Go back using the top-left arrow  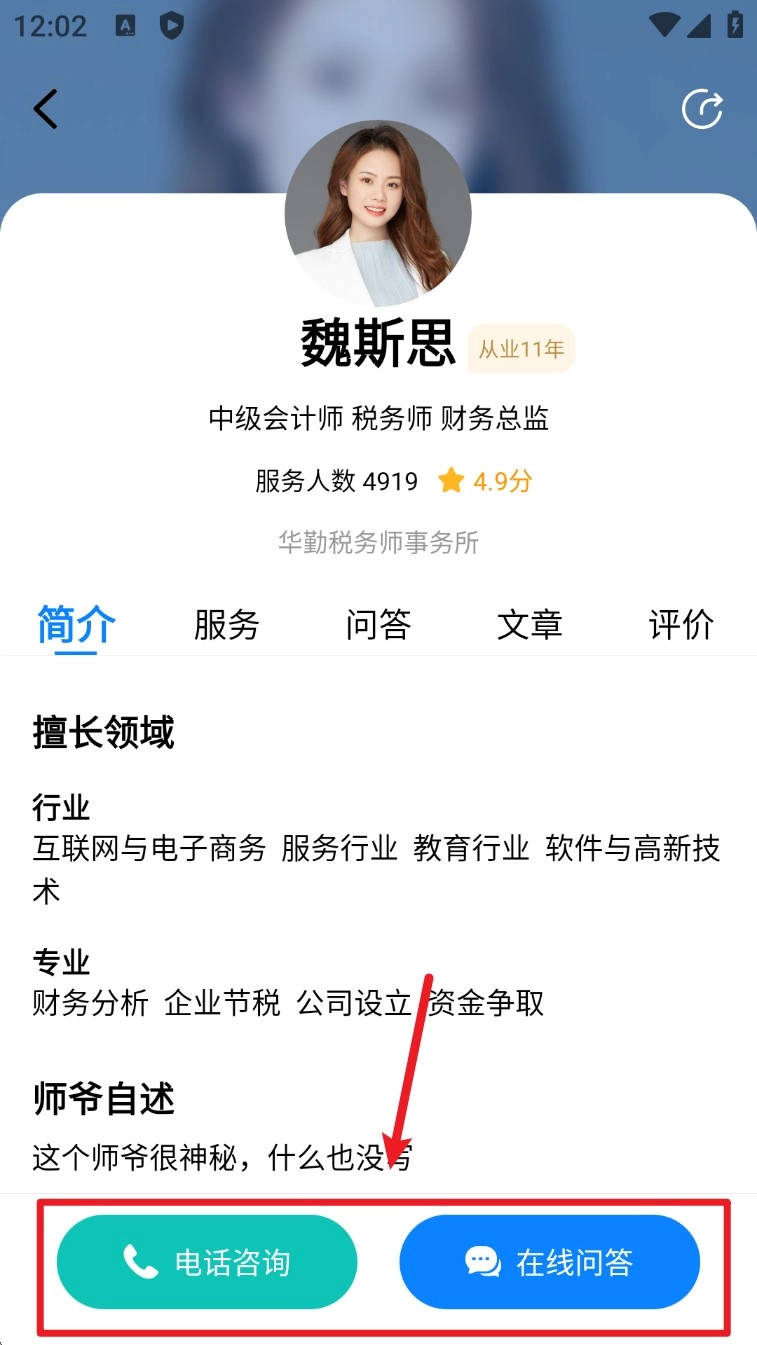click(46, 109)
